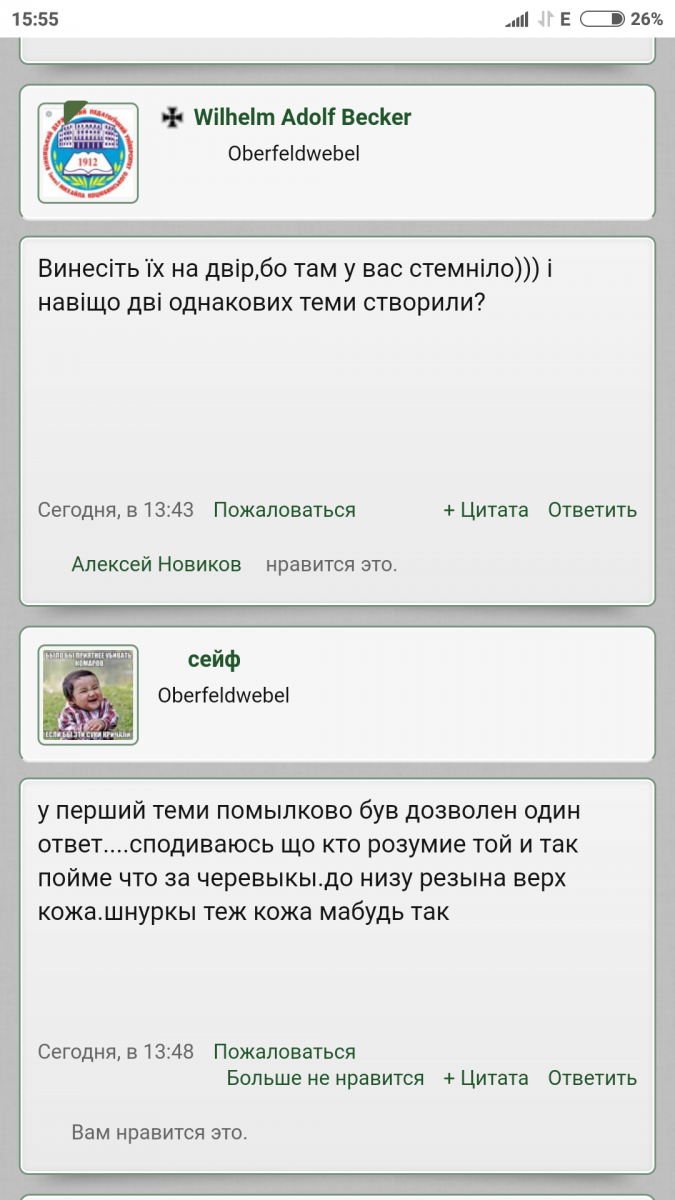Open Алексей Новиков's profile from likes
The image size is (675, 1200).
coord(156,564)
